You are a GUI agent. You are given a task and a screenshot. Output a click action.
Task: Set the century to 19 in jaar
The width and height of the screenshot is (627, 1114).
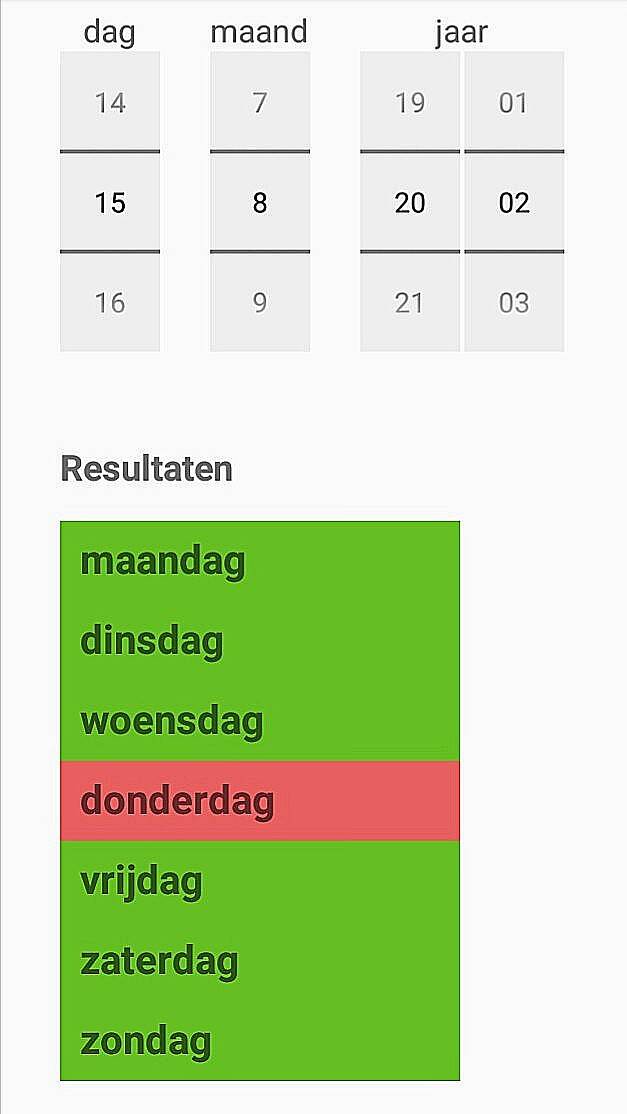(x=410, y=102)
